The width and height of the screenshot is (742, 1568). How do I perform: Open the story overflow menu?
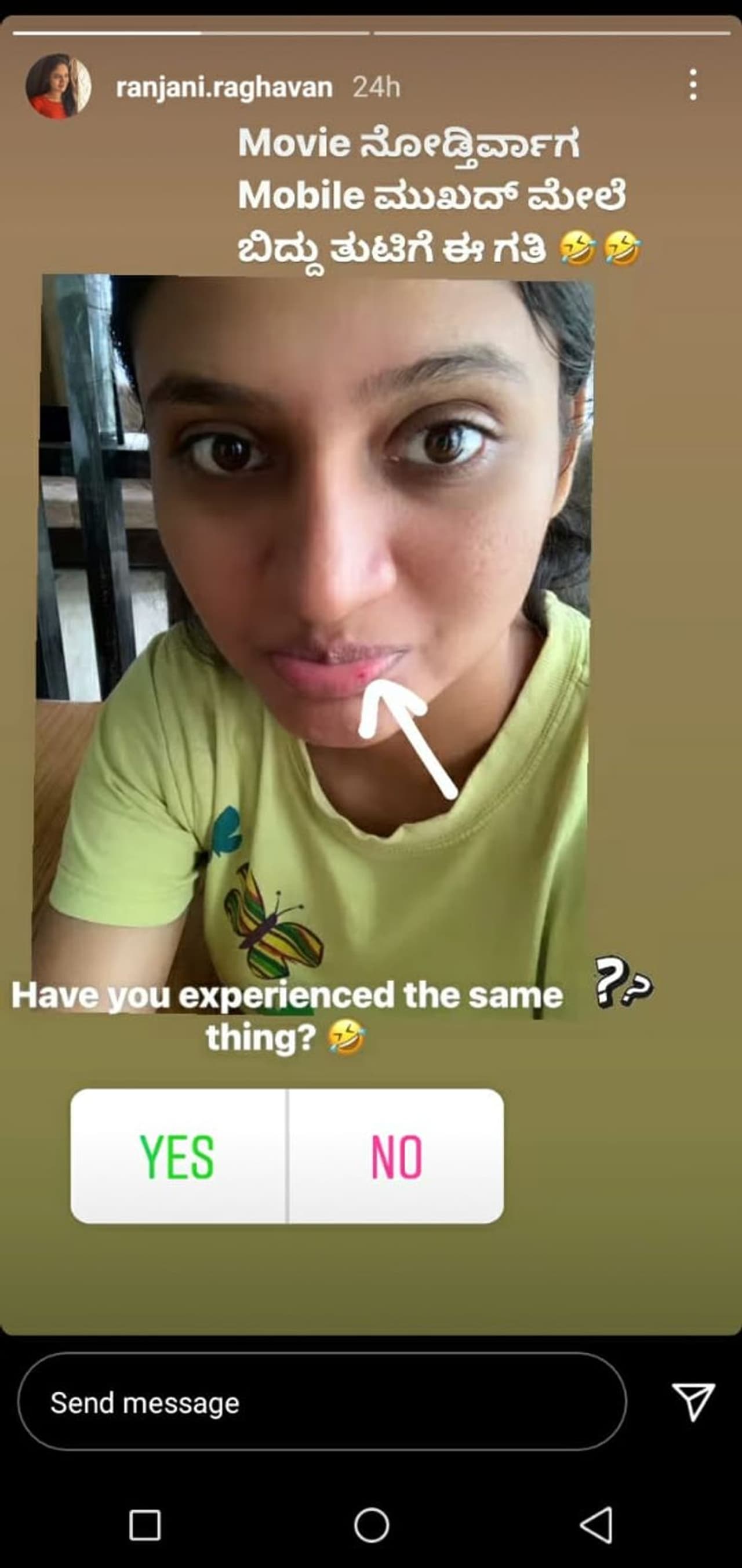[693, 85]
